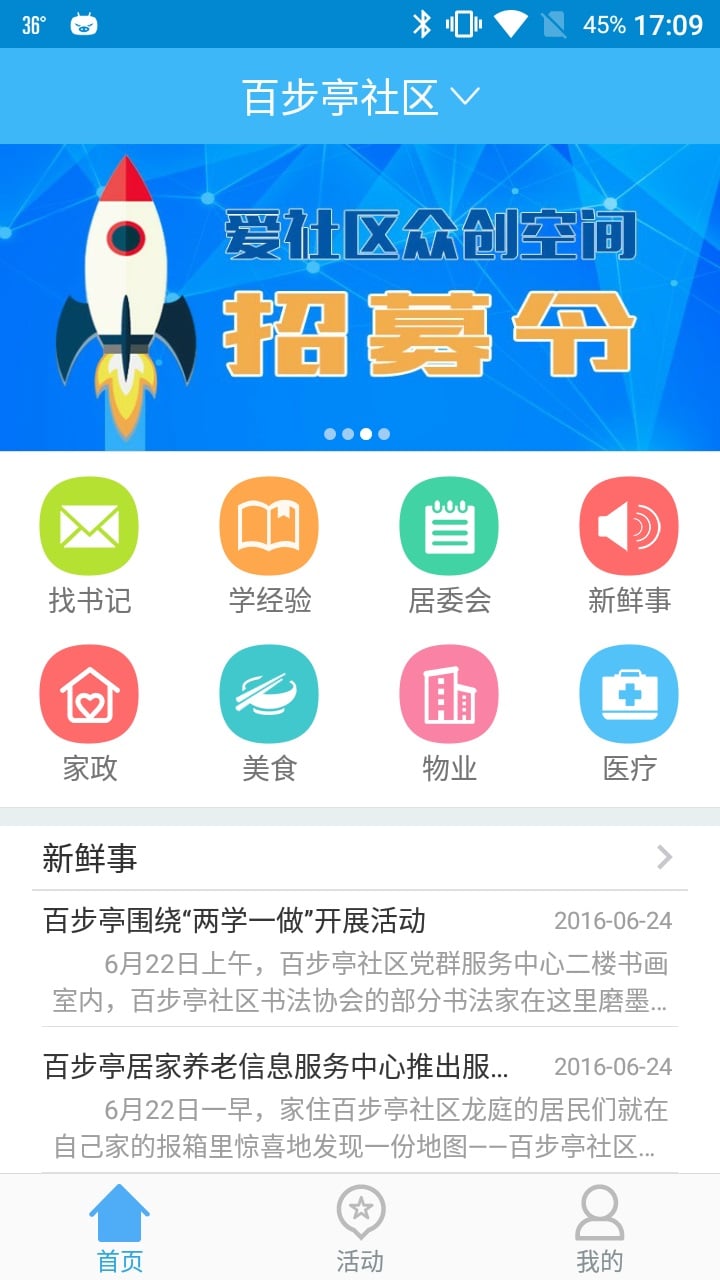Tap the 新鲜事 speaker icon

pos(629,526)
